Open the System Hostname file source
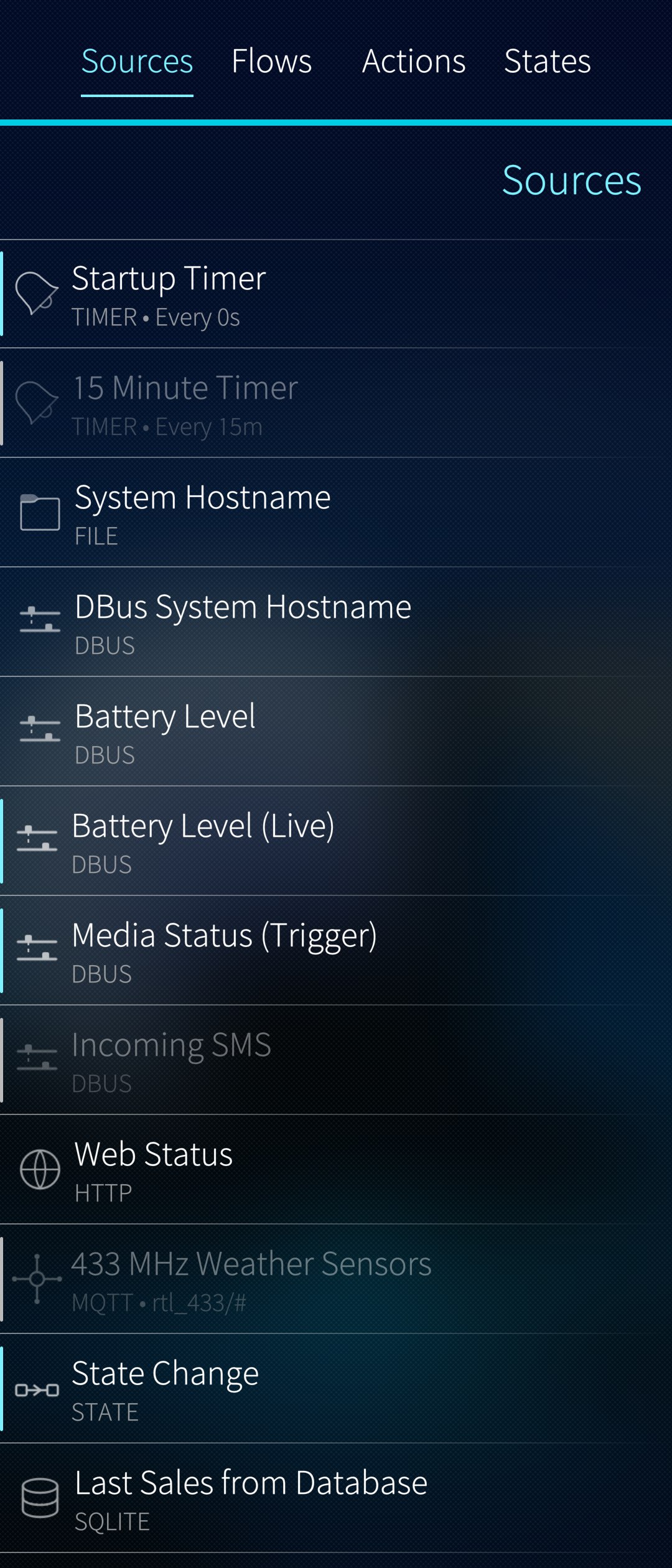The height and width of the screenshot is (1568, 672). [336, 513]
